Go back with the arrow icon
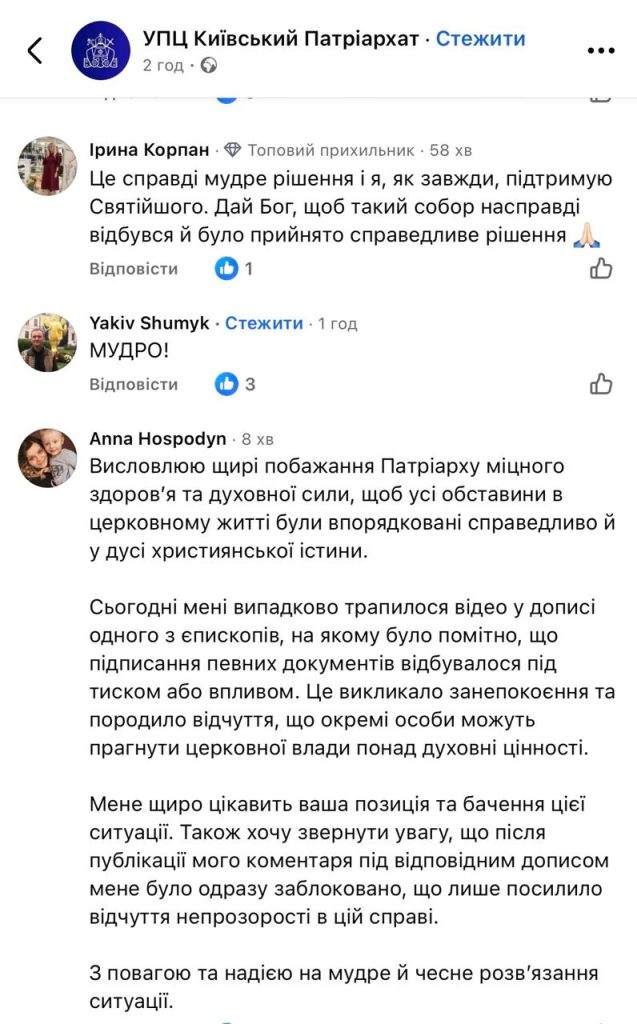 tap(35, 51)
